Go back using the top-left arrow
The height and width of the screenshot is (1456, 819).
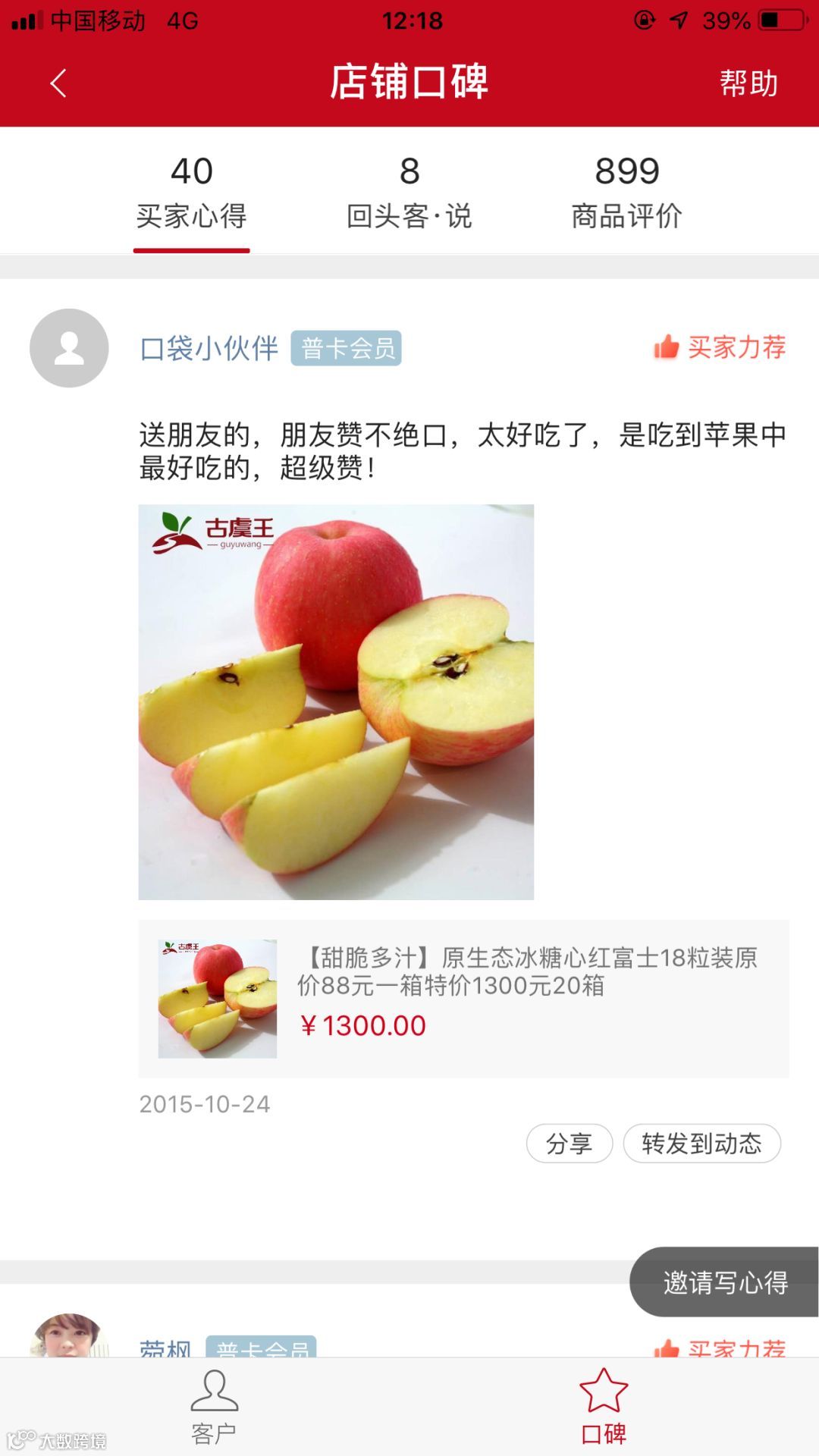[x=58, y=83]
